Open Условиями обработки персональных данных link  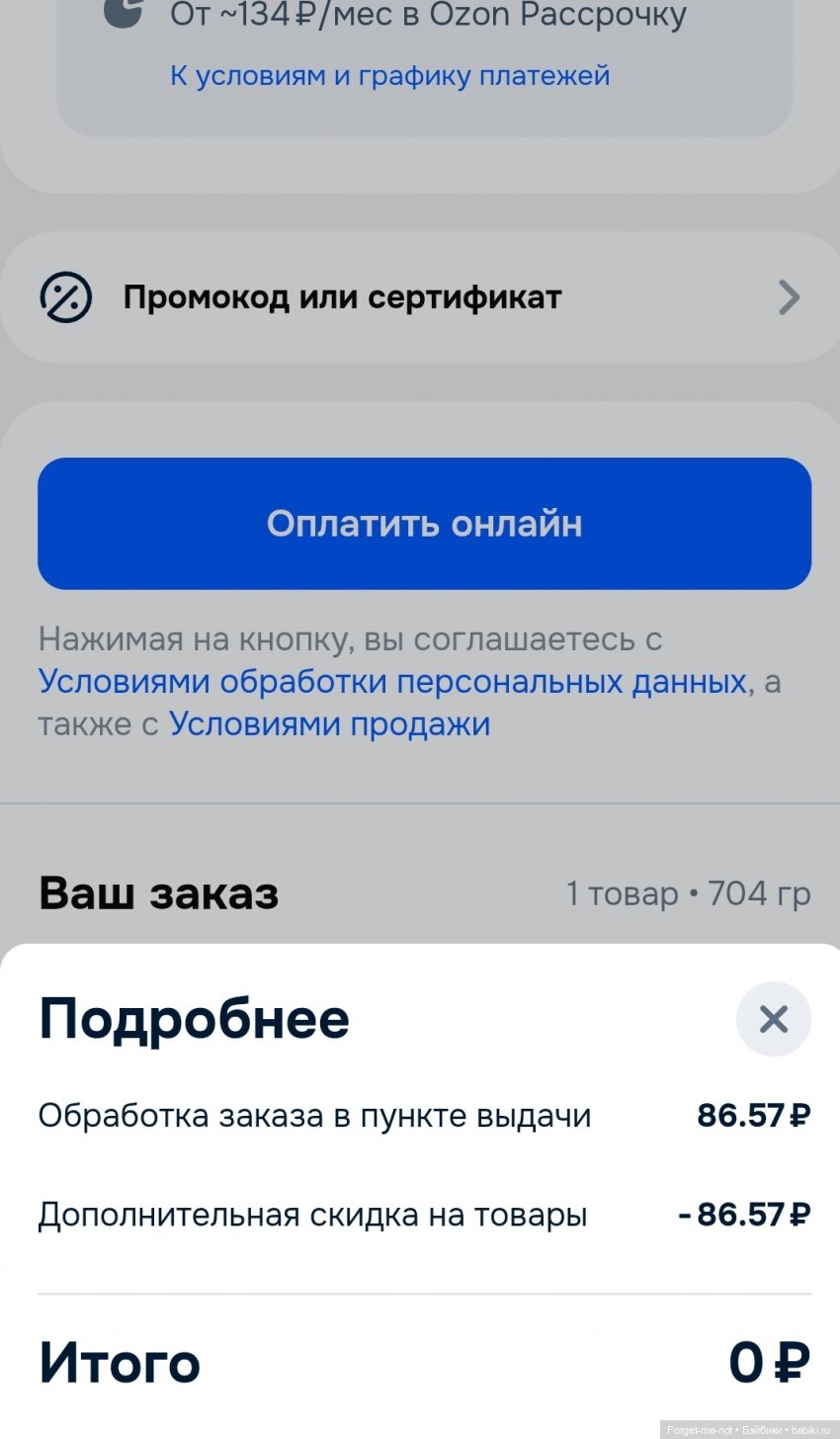click(391, 682)
